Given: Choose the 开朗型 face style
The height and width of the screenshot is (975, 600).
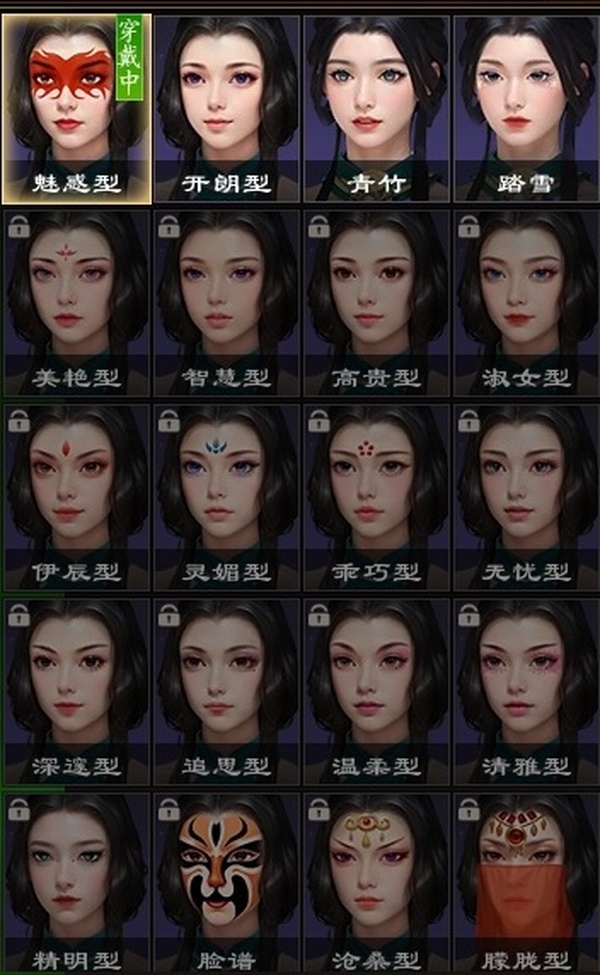Looking at the screenshot, I should click(x=227, y=108).
